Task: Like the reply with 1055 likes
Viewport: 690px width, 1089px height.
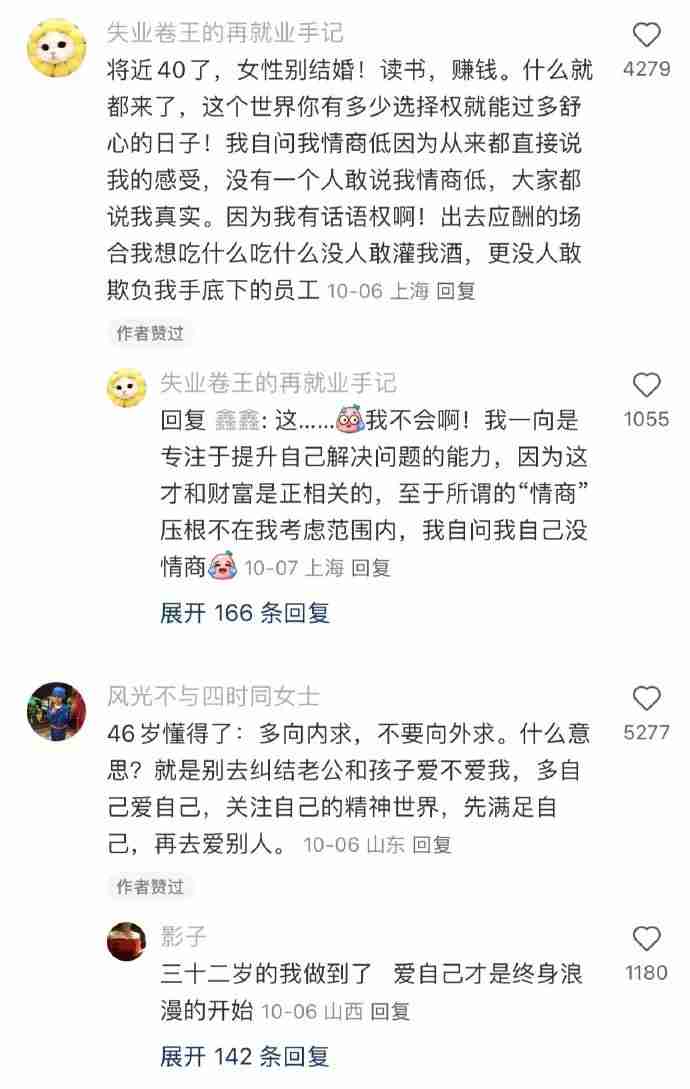Action: pos(647,385)
